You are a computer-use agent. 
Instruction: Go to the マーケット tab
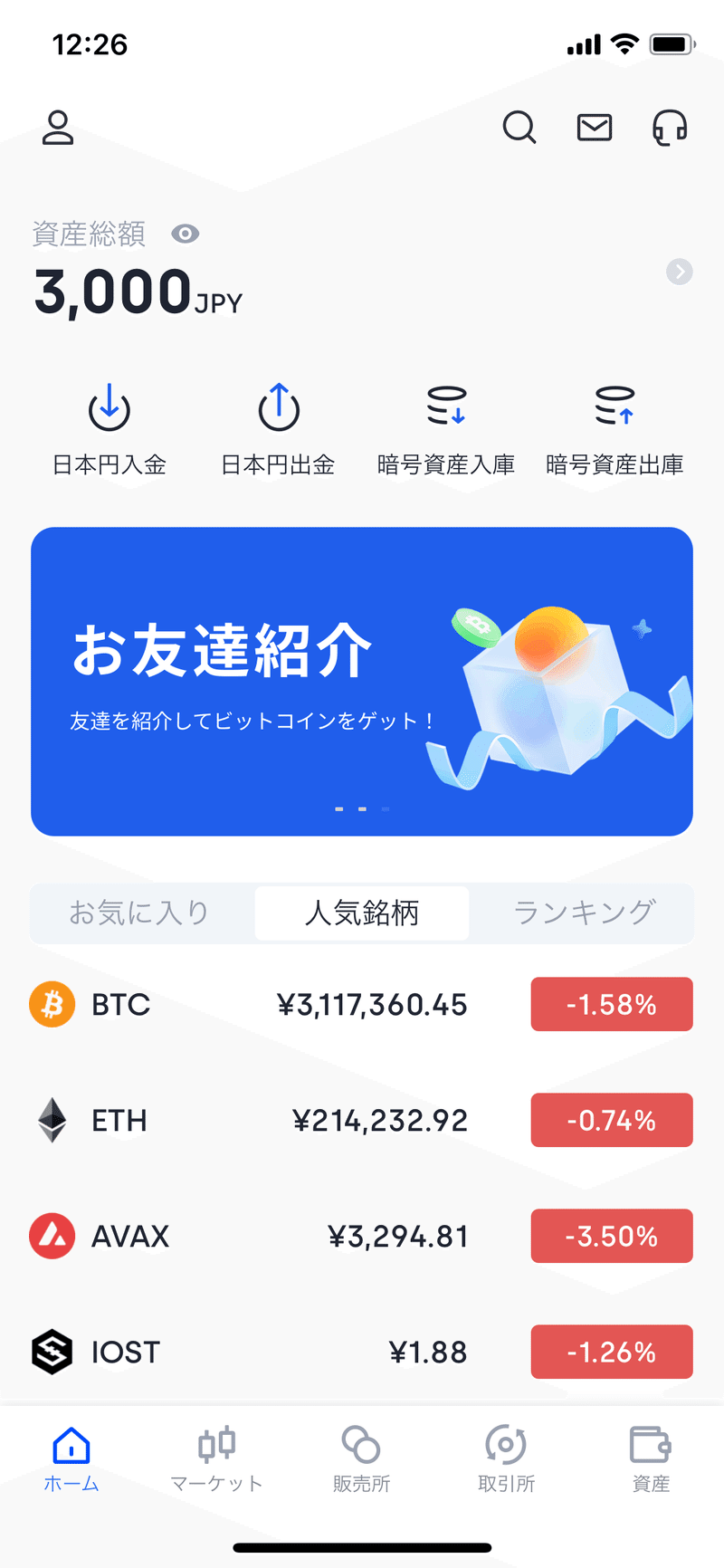coord(217,1458)
